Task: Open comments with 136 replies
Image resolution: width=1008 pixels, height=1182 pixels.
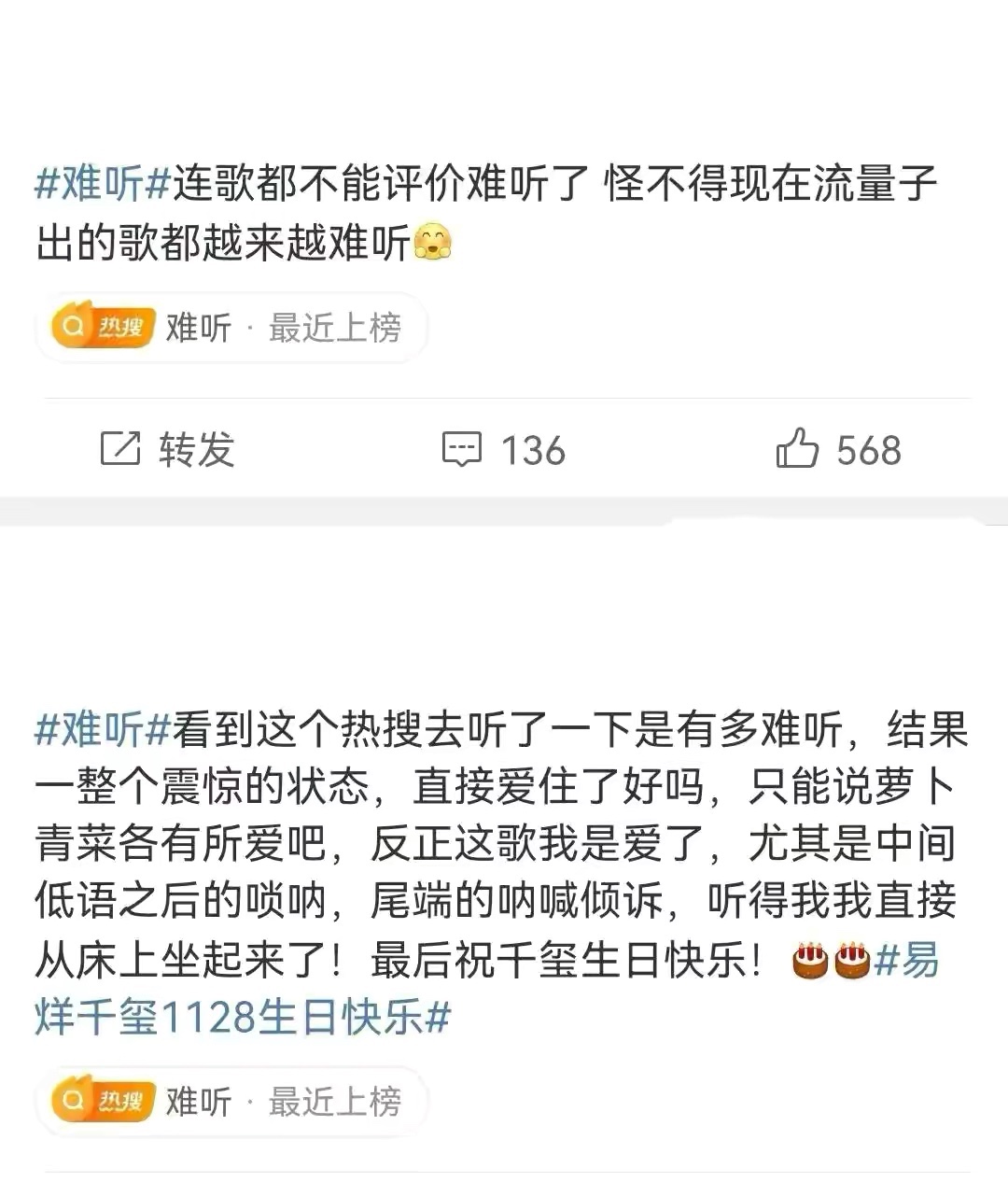Action: click(504, 450)
